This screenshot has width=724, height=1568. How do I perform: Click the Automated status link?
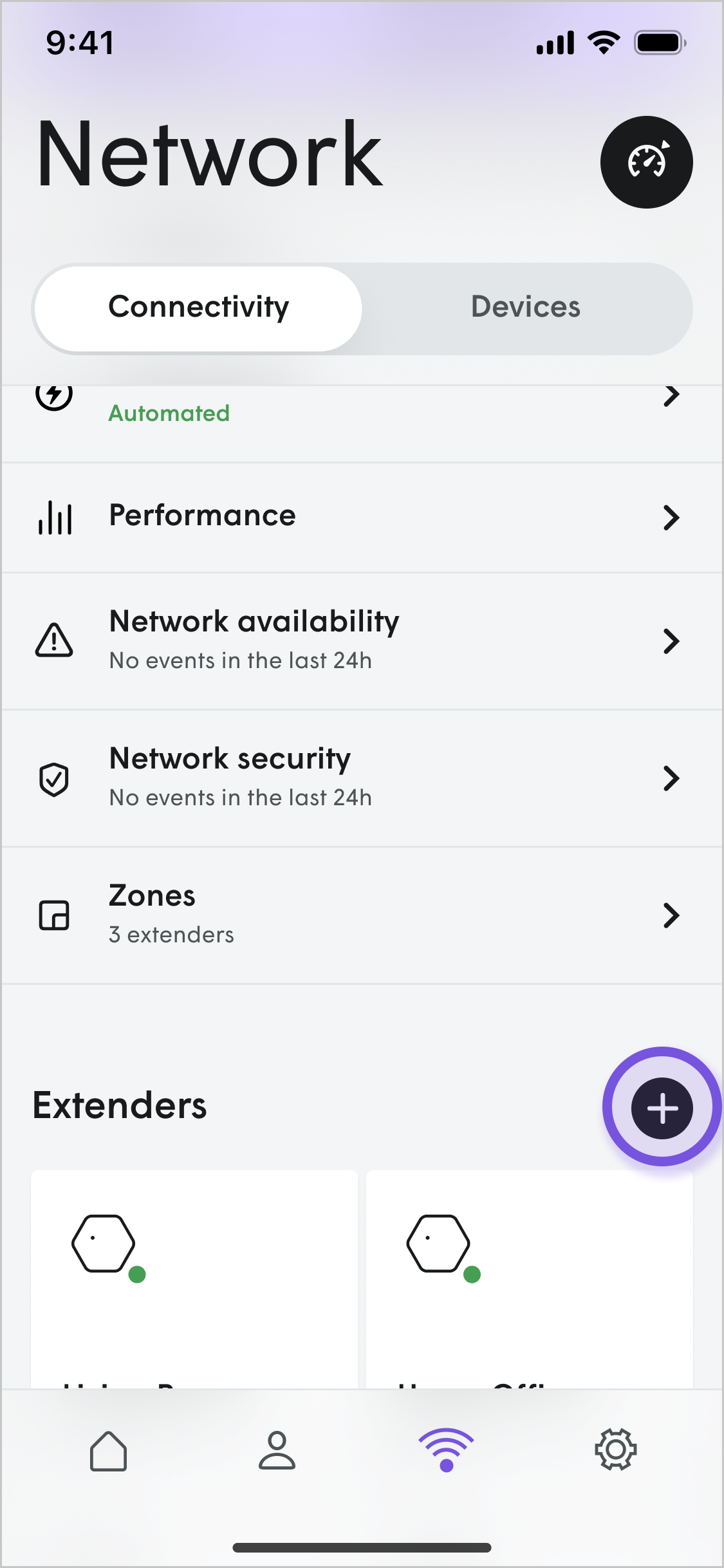(x=169, y=413)
